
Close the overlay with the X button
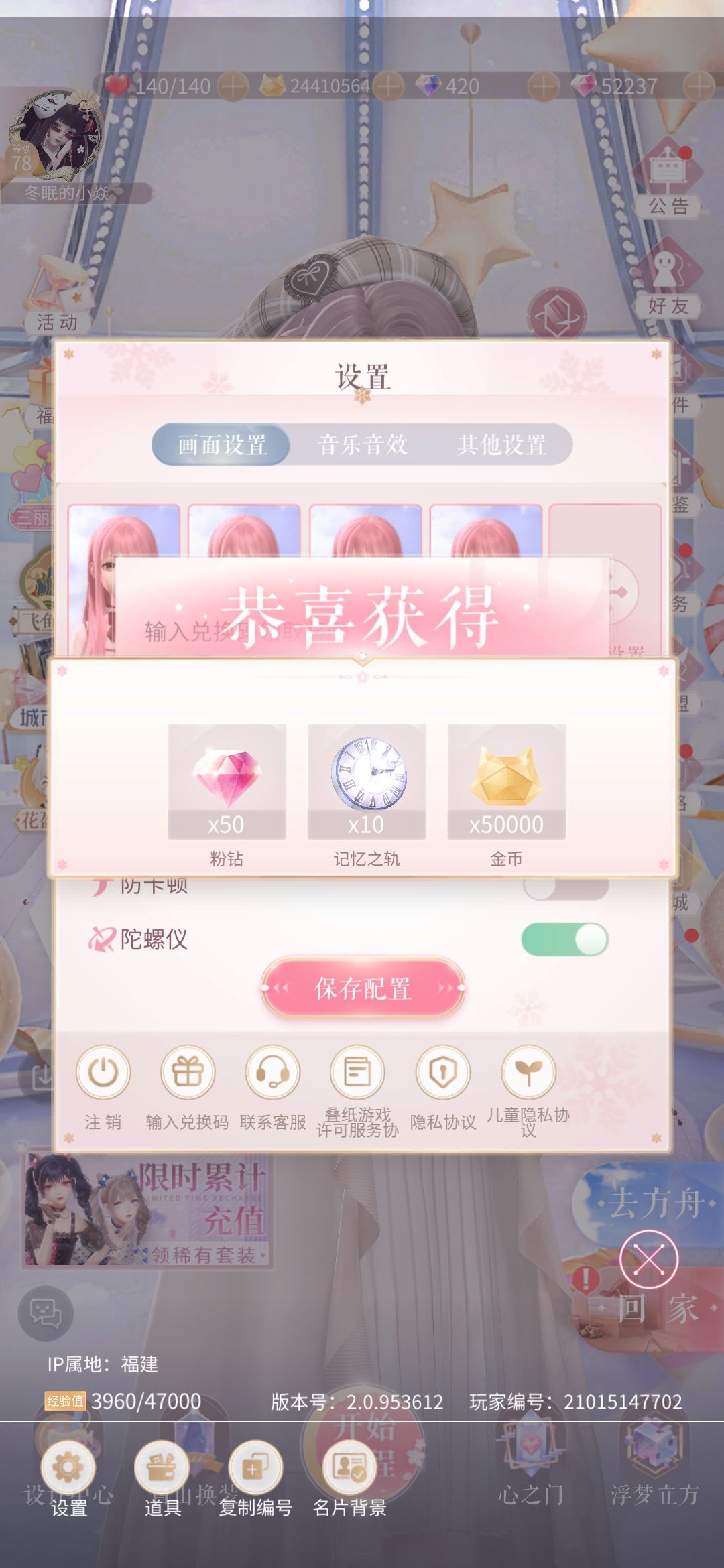click(649, 1259)
